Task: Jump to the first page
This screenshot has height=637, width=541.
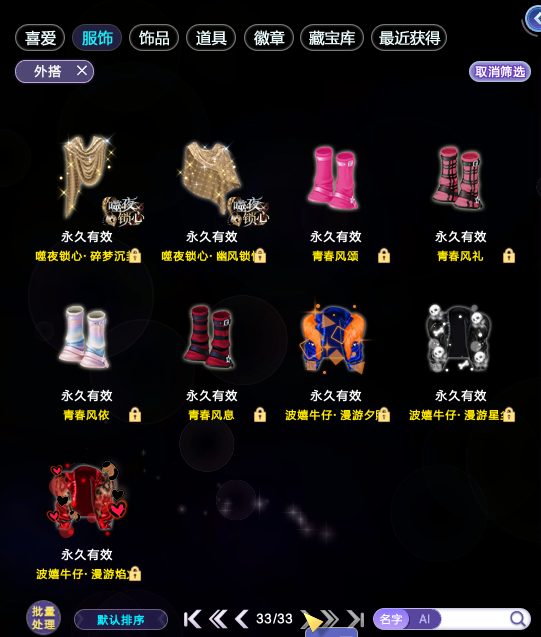Action: 193,619
